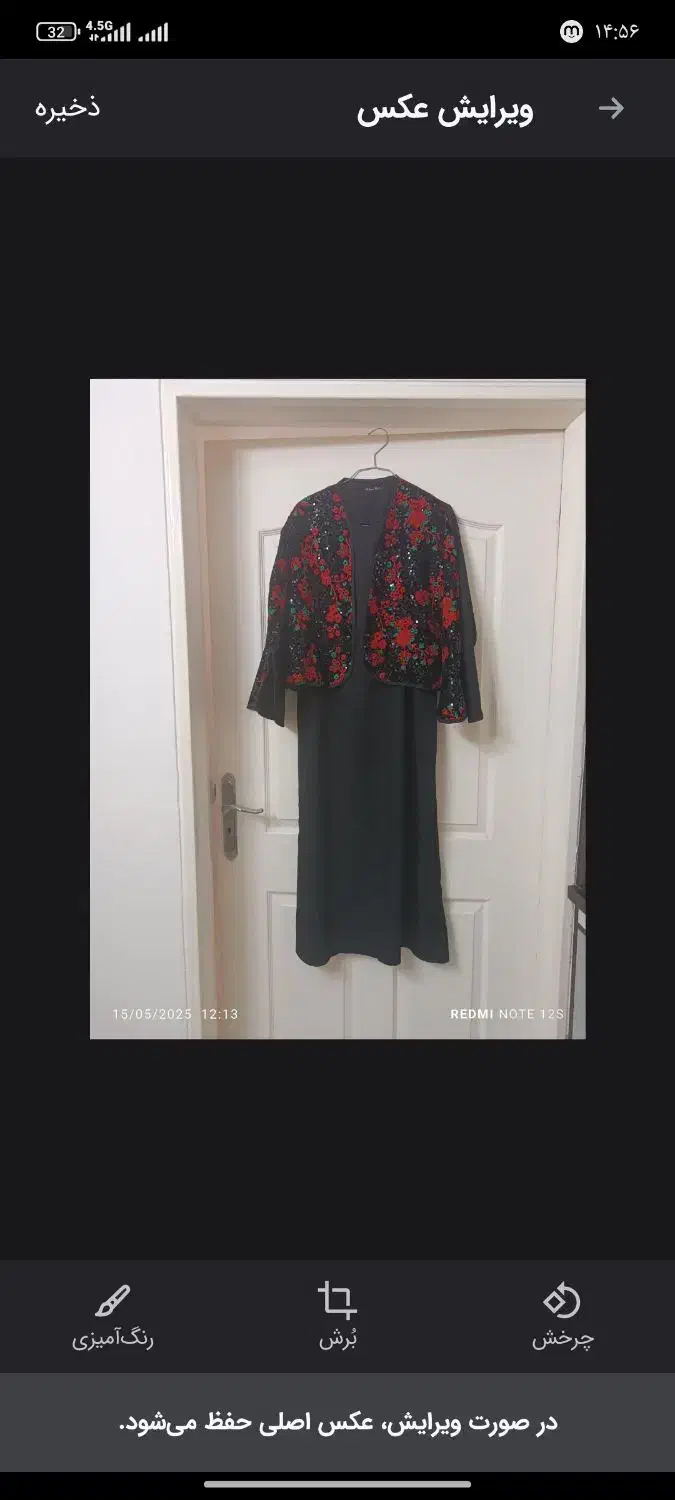Viewport: 675px width, 1500px height.
Task: Select the چرخش rotate tool
Action: click(x=562, y=1317)
